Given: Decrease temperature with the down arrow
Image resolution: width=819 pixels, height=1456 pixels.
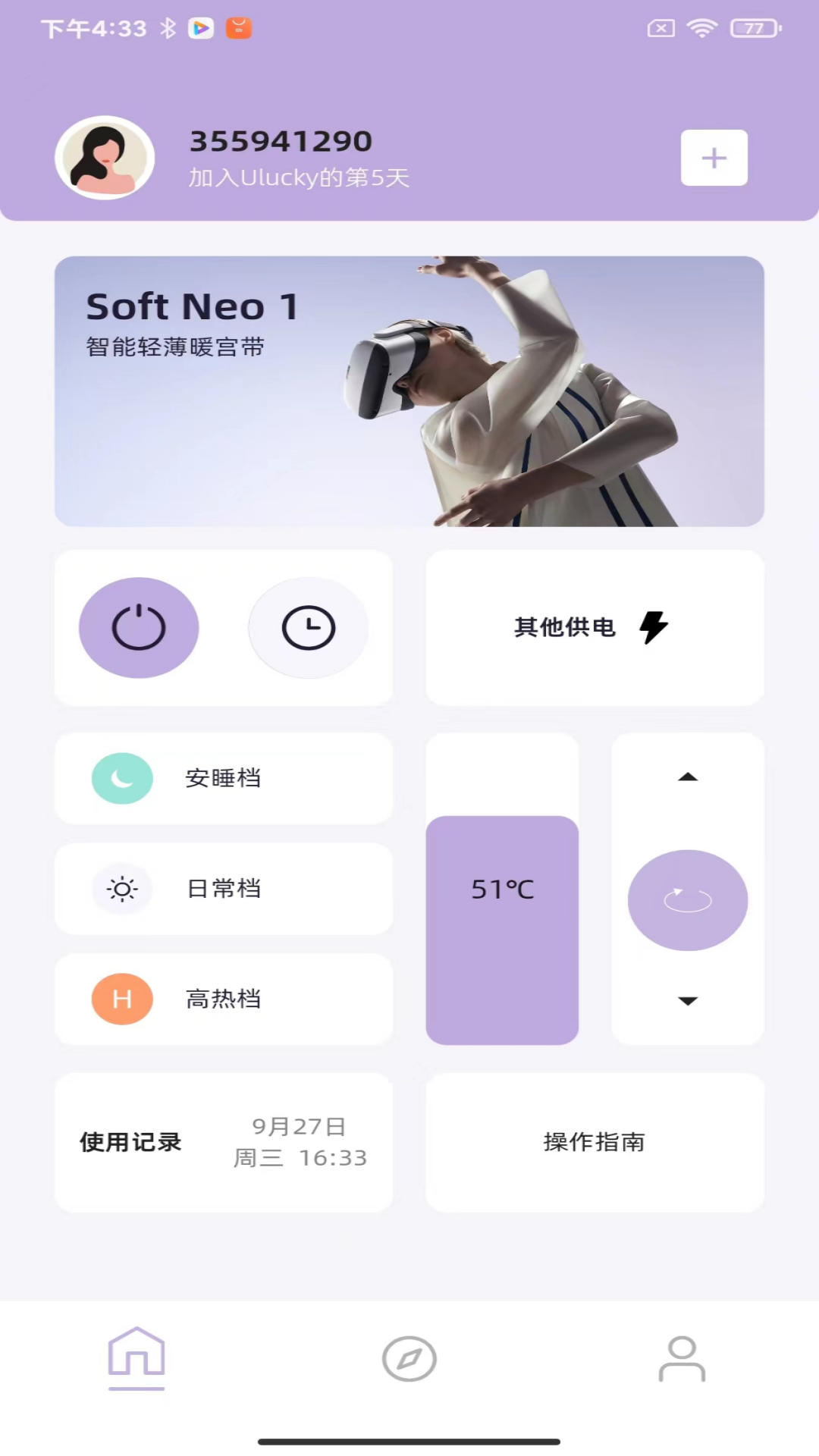Looking at the screenshot, I should click(688, 1001).
